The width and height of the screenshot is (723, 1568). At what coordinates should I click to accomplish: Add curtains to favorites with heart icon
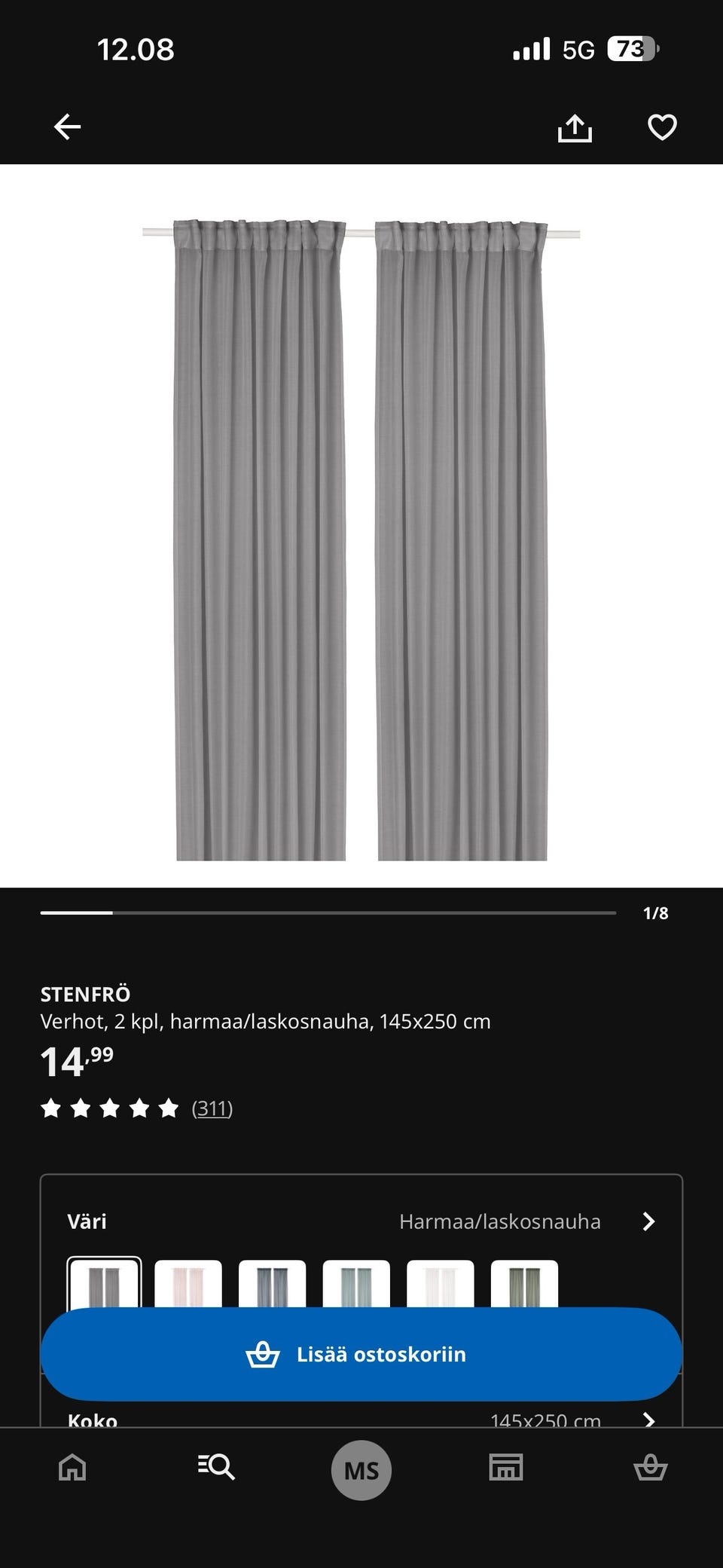[x=662, y=127]
